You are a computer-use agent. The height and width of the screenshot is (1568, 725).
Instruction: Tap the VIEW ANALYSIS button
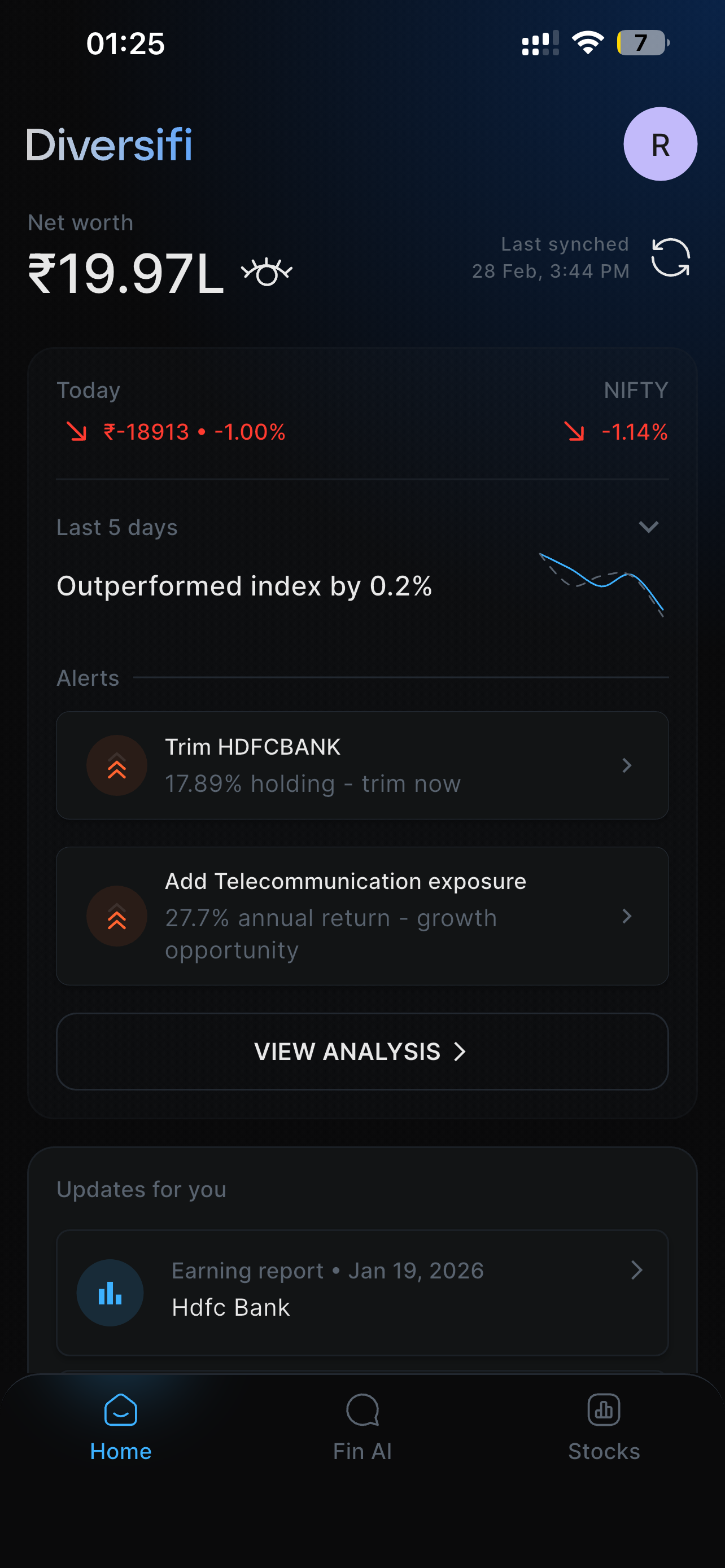pos(362,1051)
